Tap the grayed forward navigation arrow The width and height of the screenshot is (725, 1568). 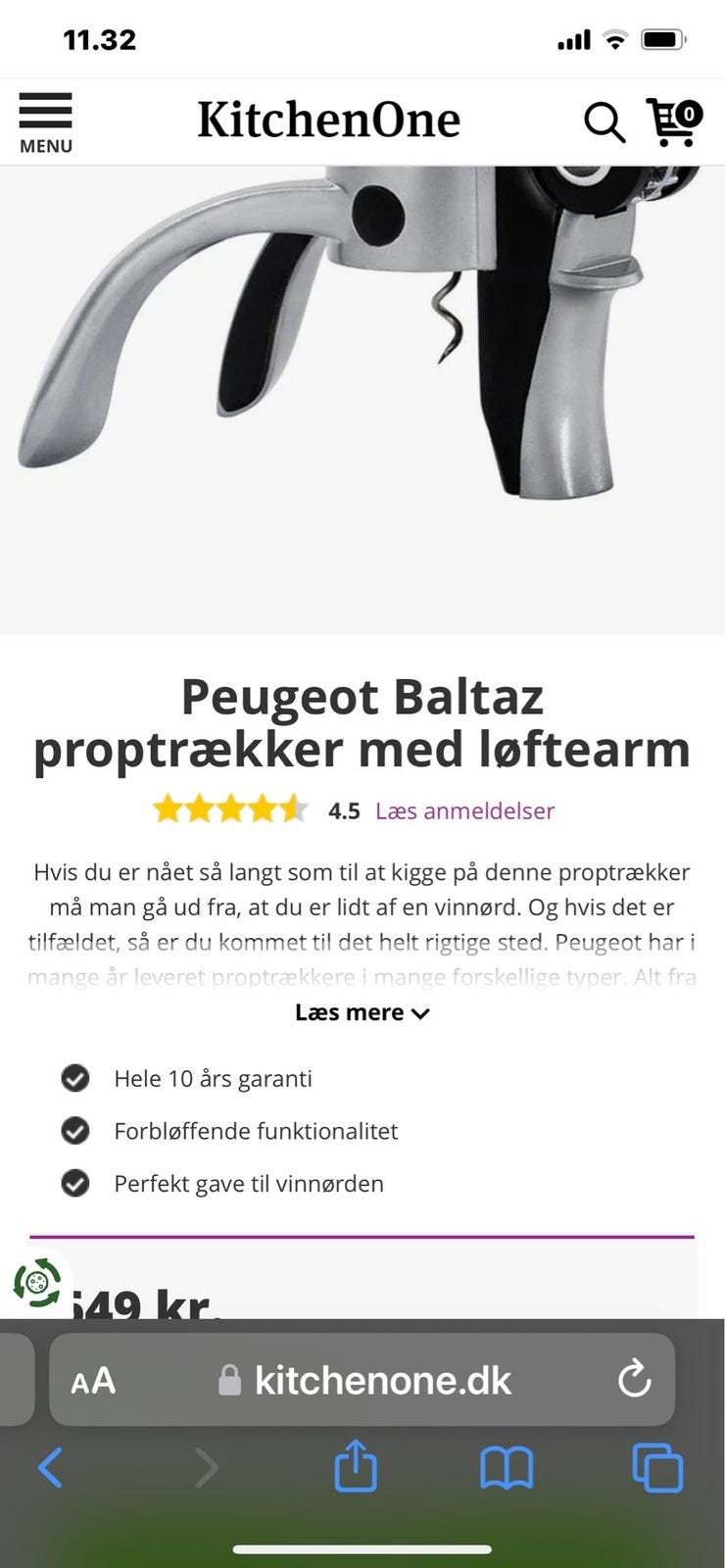206,1466
